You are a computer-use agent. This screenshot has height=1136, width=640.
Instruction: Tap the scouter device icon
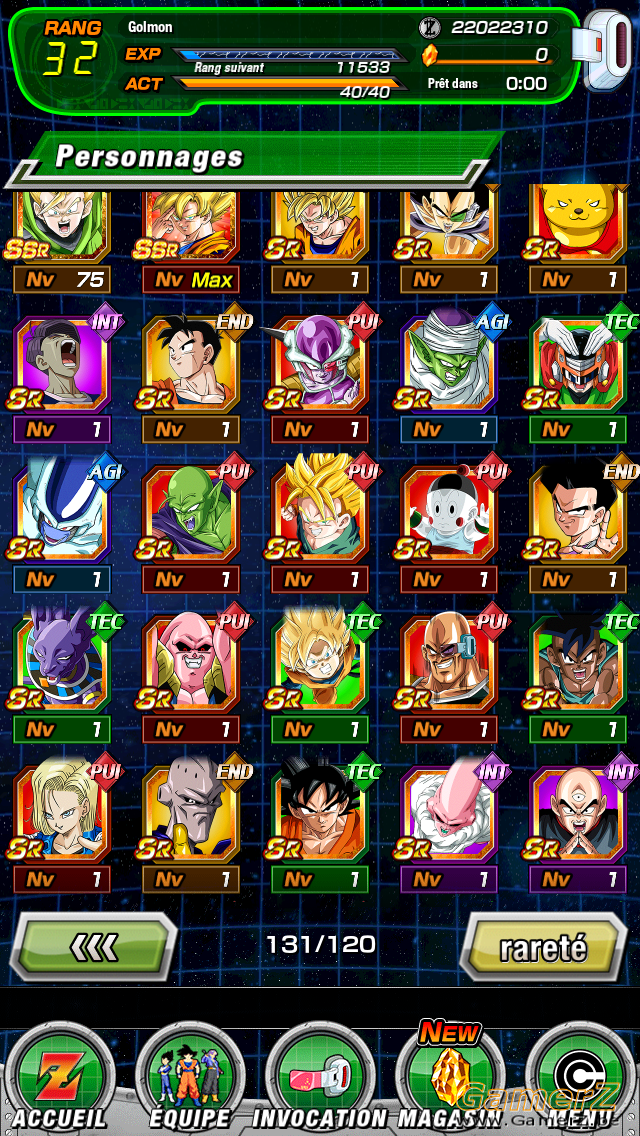pyautogui.click(x=603, y=49)
